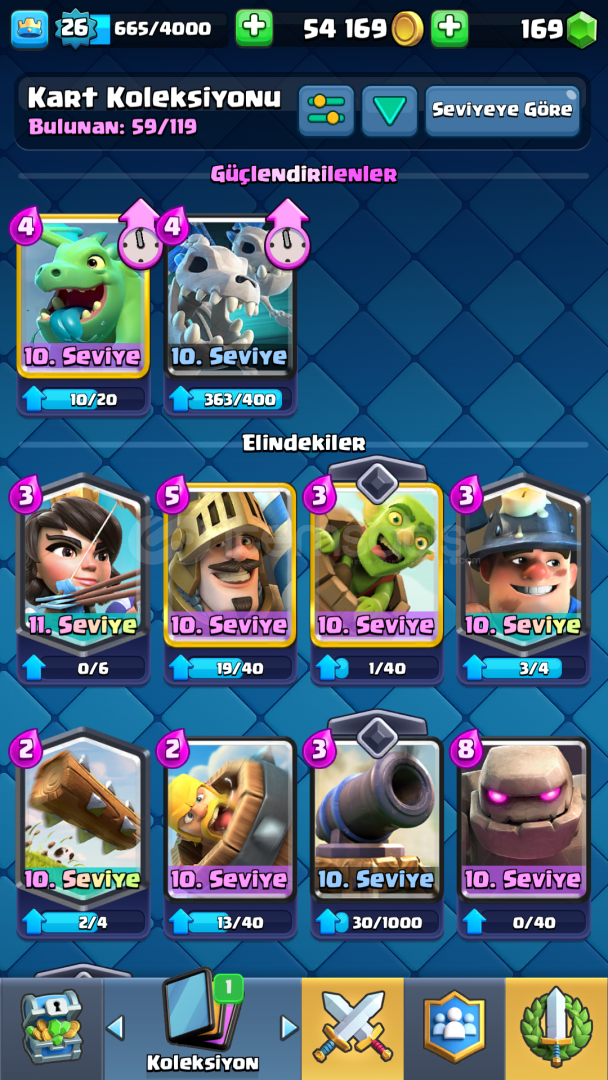The height and width of the screenshot is (1080, 608).
Task: Open the tournaments laurel sword tab
Action: tap(556, 1028)
